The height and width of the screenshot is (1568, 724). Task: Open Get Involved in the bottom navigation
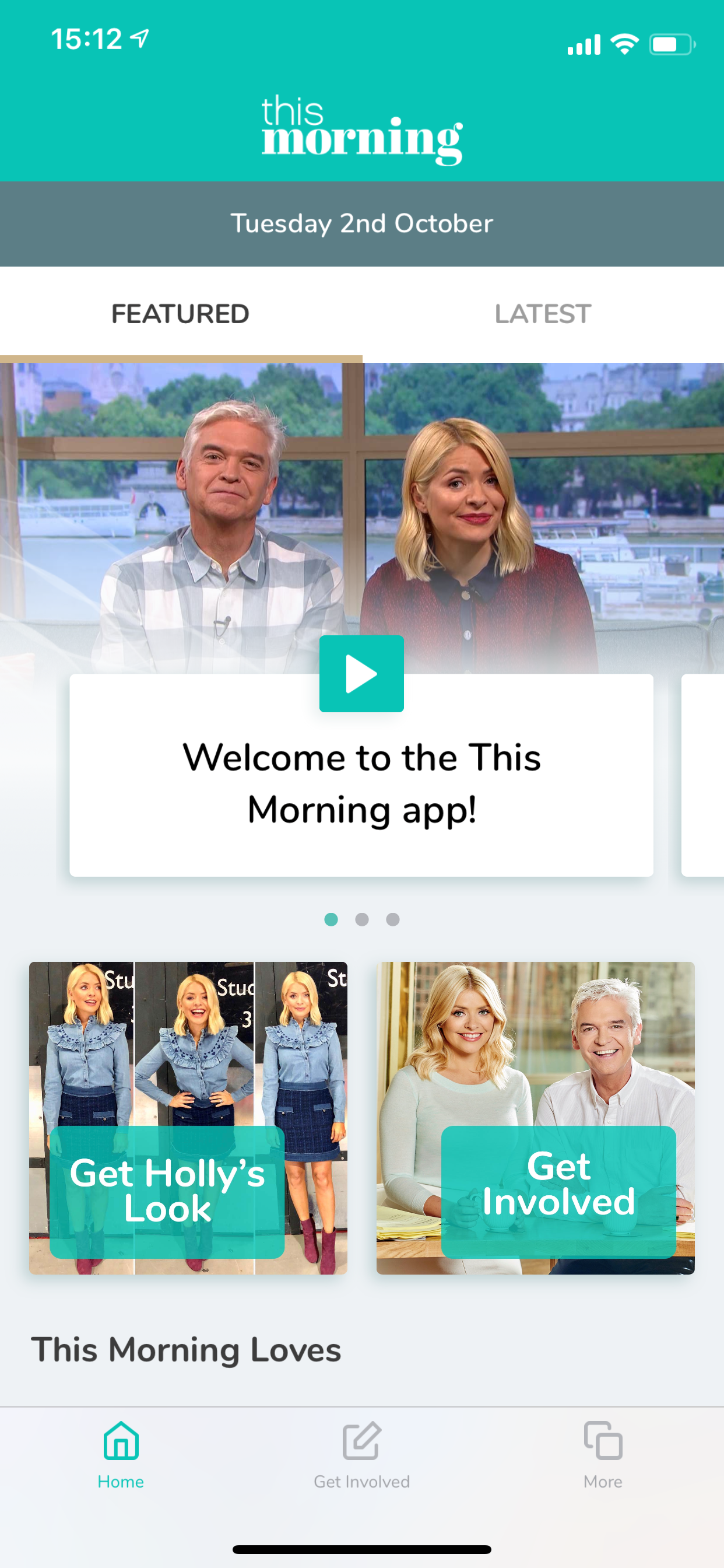(x=361, y=1455)
